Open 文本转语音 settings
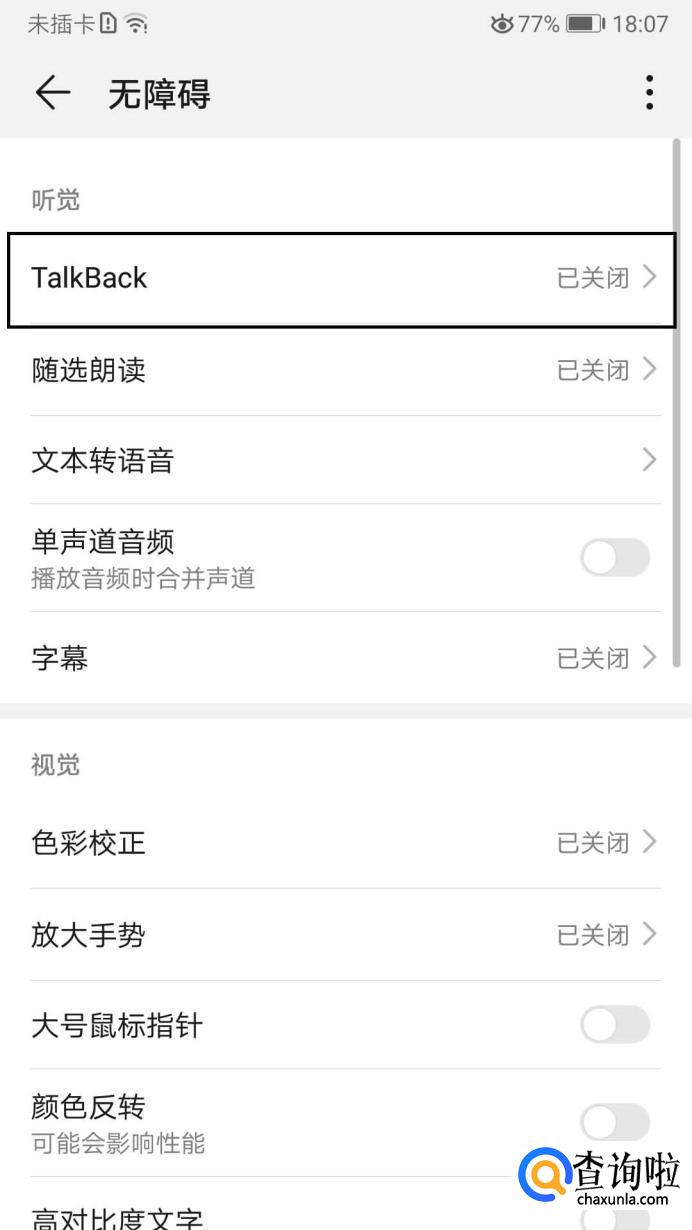This screenshot has width=692, height=1230. 340,461
